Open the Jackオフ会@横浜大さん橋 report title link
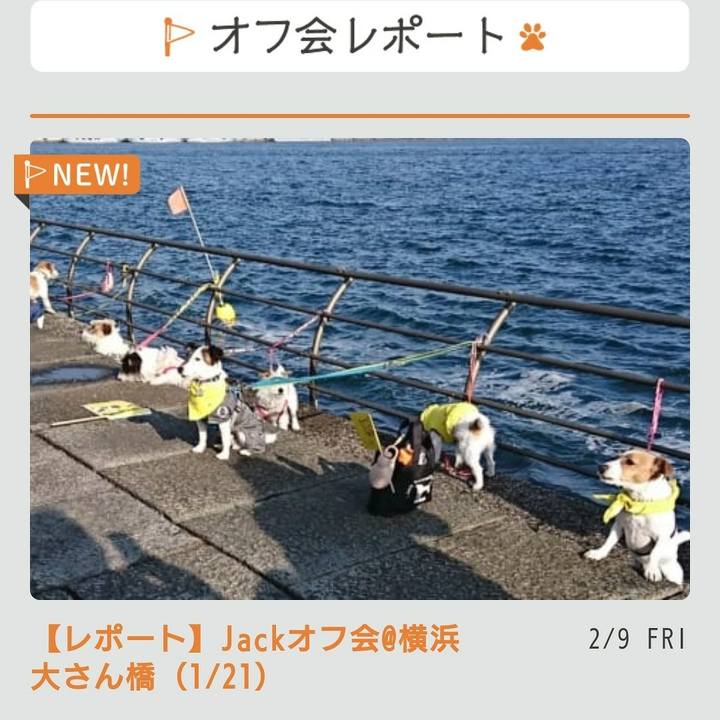 (x=245, y=657)
